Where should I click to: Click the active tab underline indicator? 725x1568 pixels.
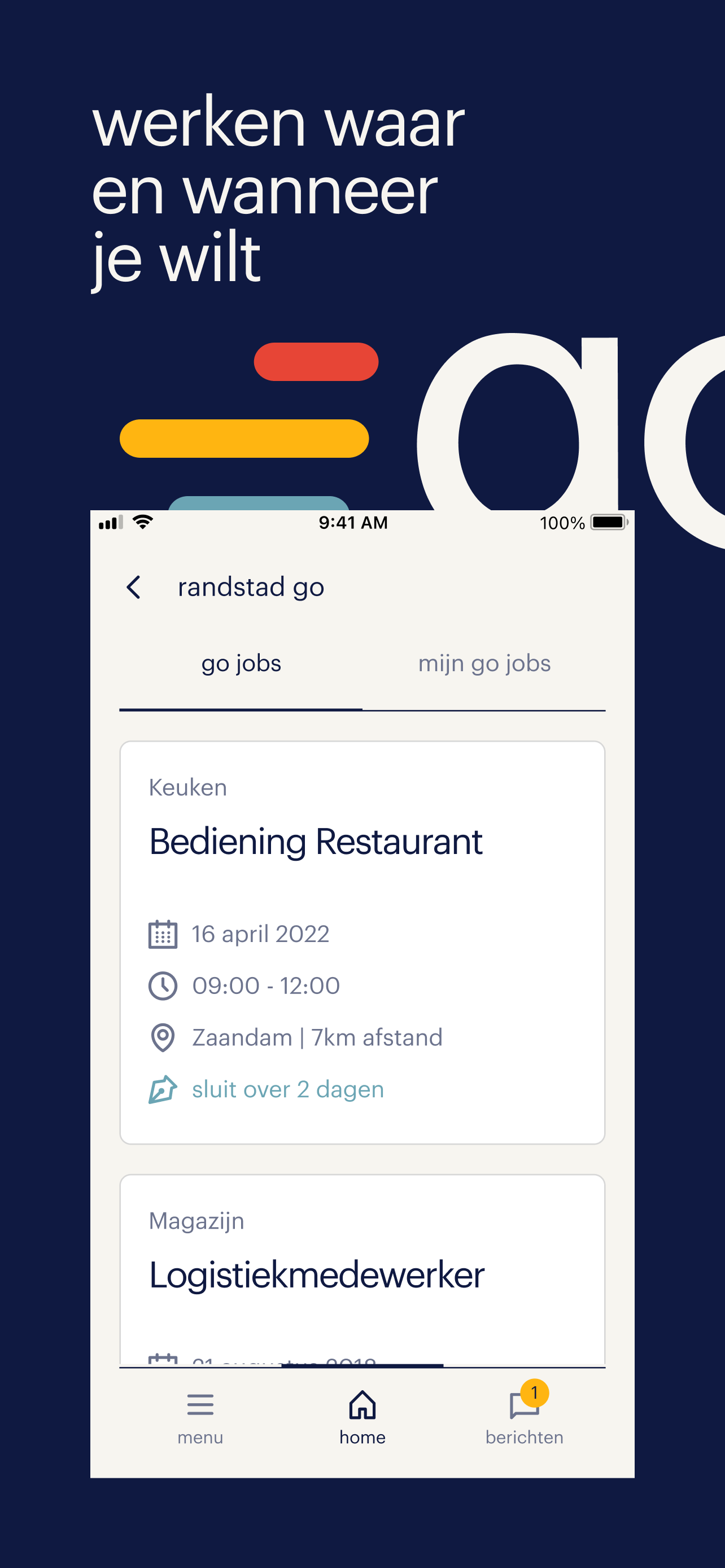coord(241,709)
